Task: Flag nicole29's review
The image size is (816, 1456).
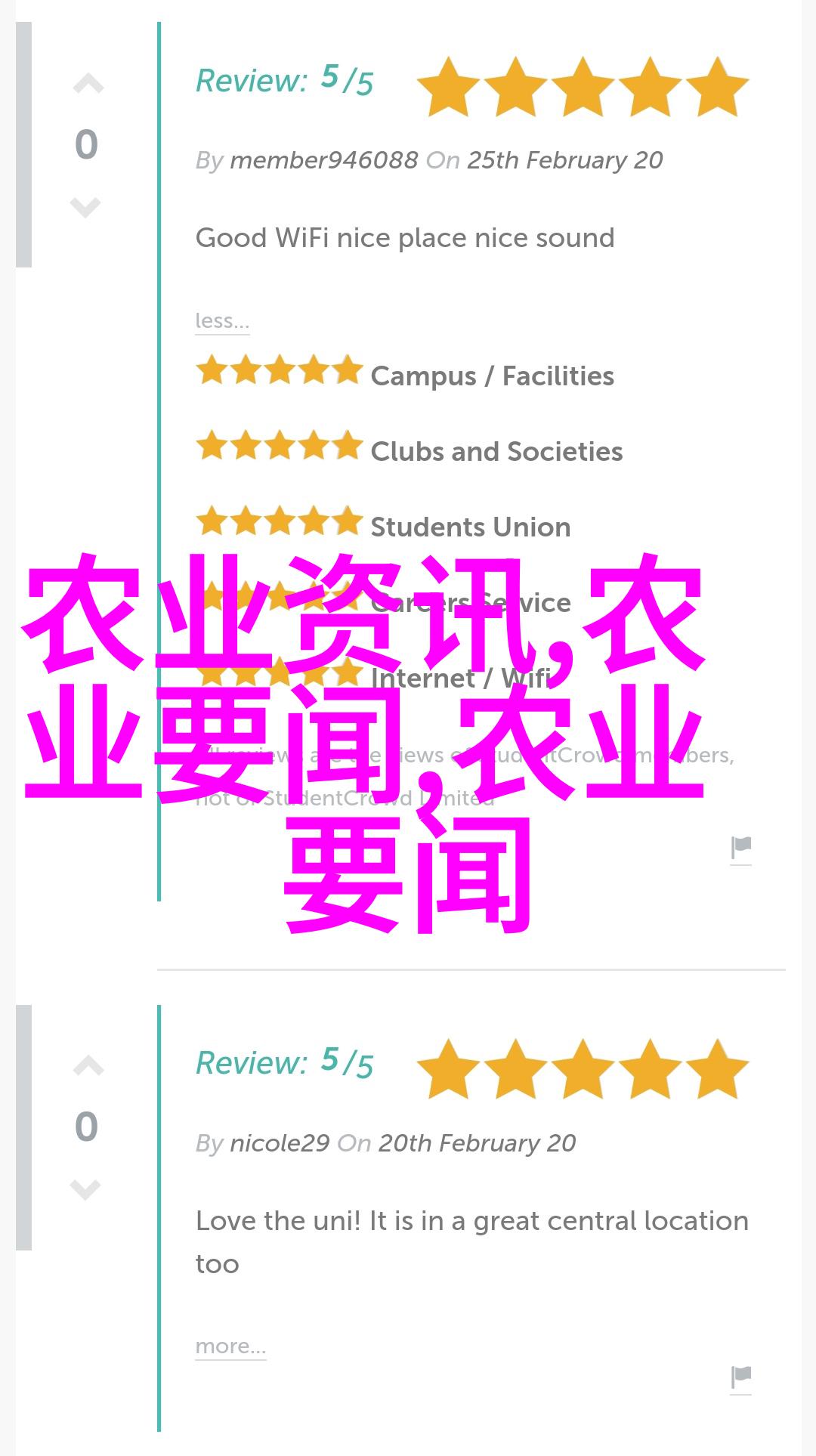Action: point(740,1377)
